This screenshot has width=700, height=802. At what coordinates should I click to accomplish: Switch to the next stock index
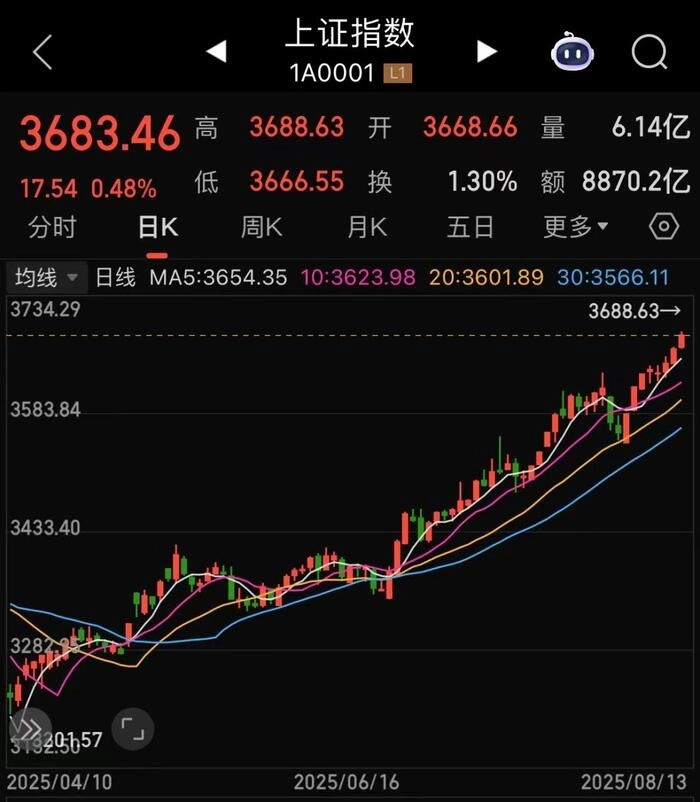487,52
